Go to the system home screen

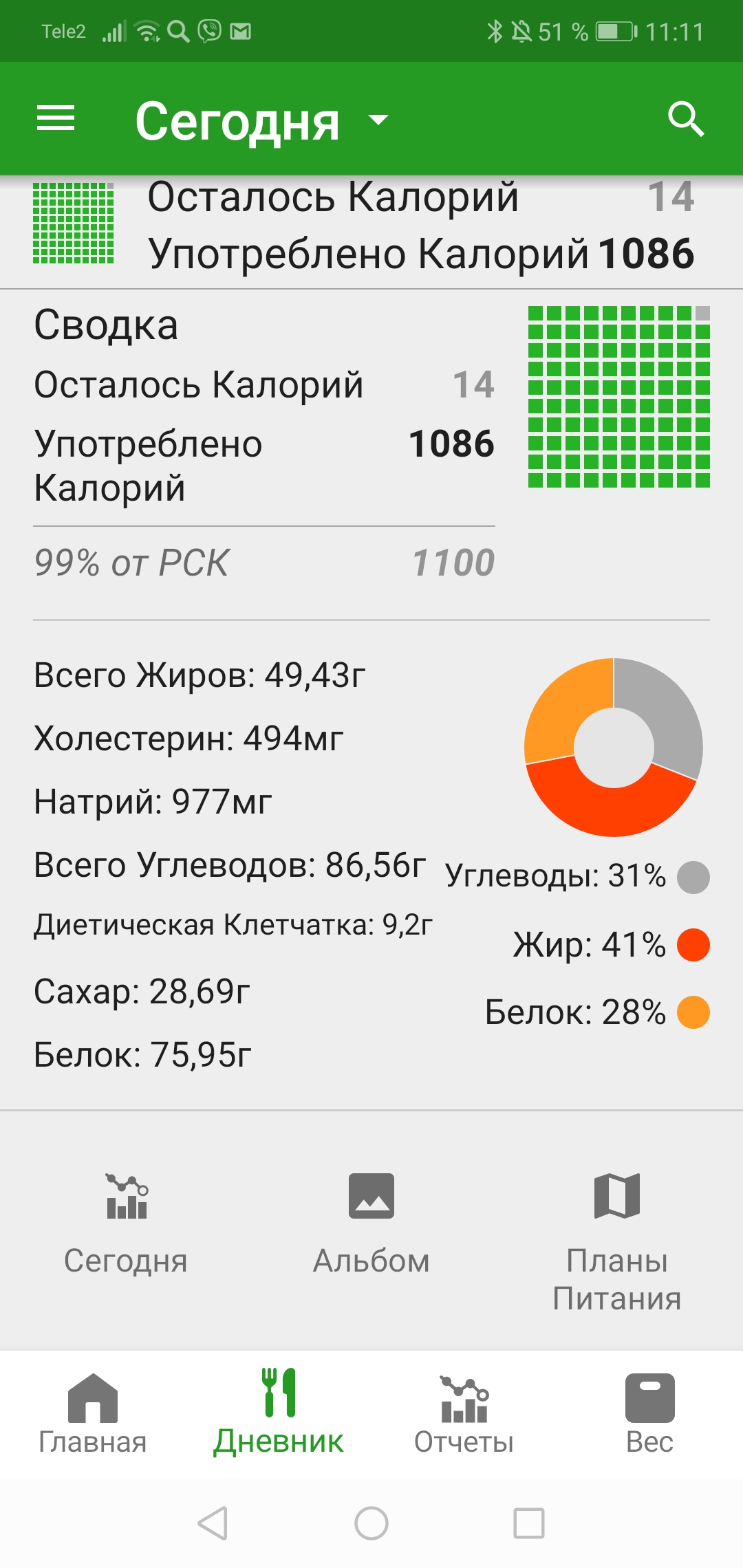[x=371, y=1523]
